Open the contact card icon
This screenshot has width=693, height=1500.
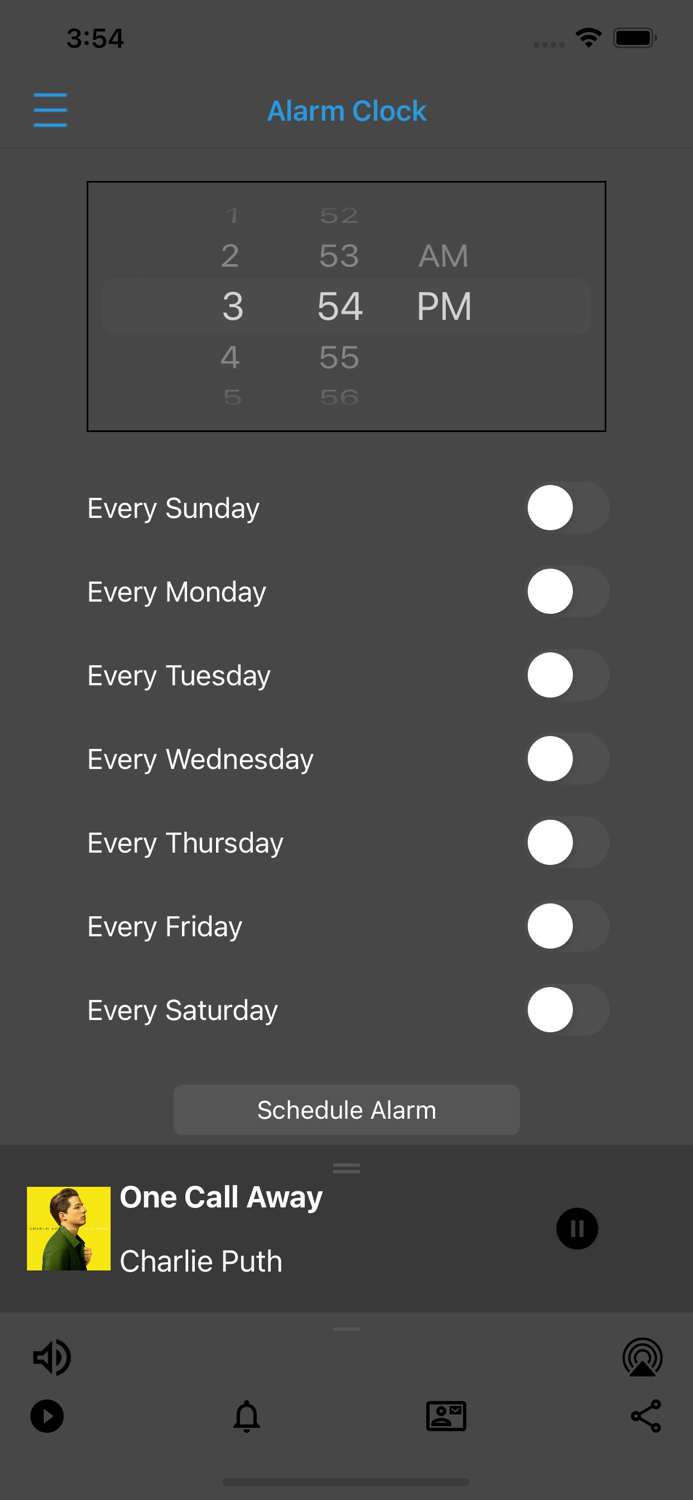(x=446, y=1416)
